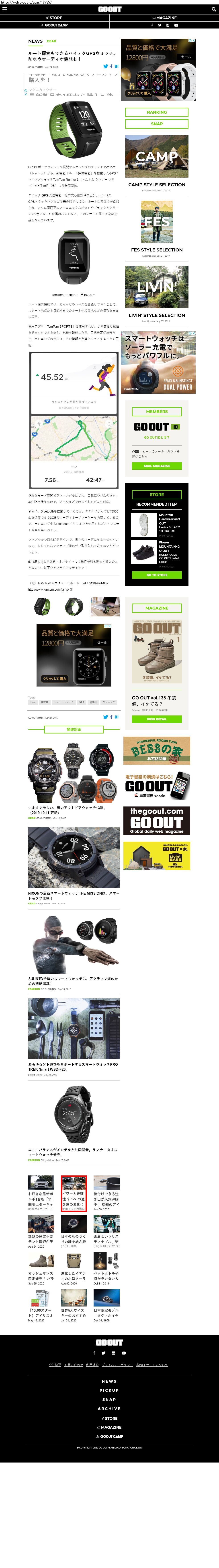Tap VIEW DETAIL for GO OUT vol.135
Screen dimensions: 219x1568
(x=157, y=719)
